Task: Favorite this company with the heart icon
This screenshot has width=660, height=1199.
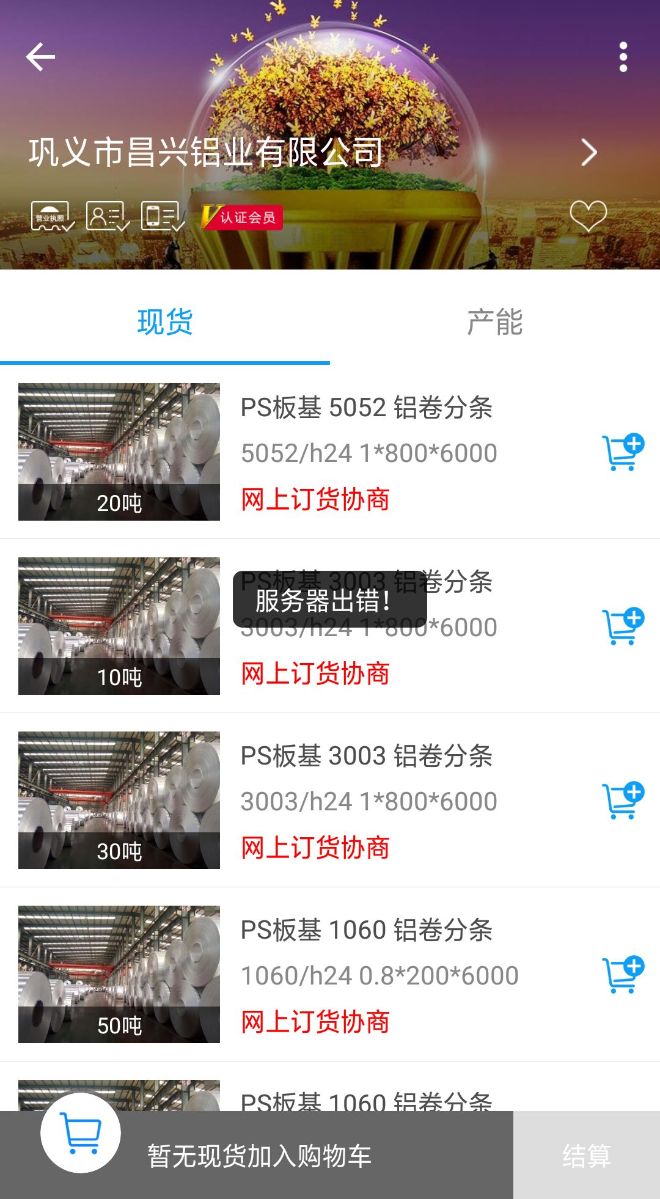Action: [588, 216]
